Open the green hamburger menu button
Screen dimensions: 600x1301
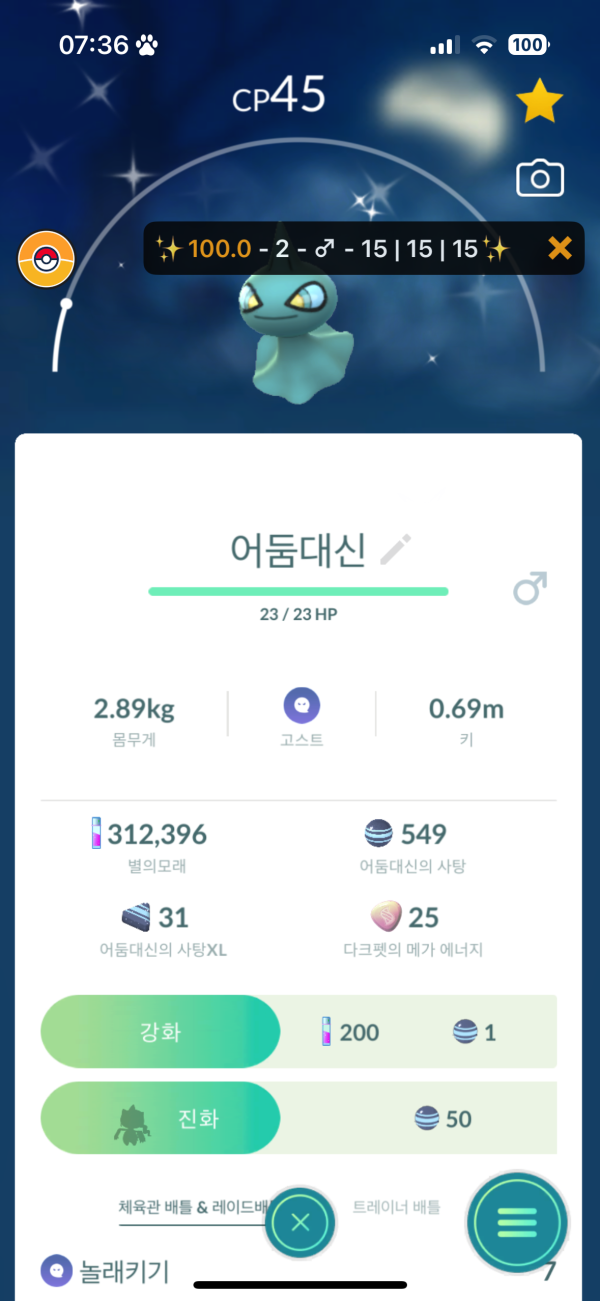click(x=516, y=1221)
